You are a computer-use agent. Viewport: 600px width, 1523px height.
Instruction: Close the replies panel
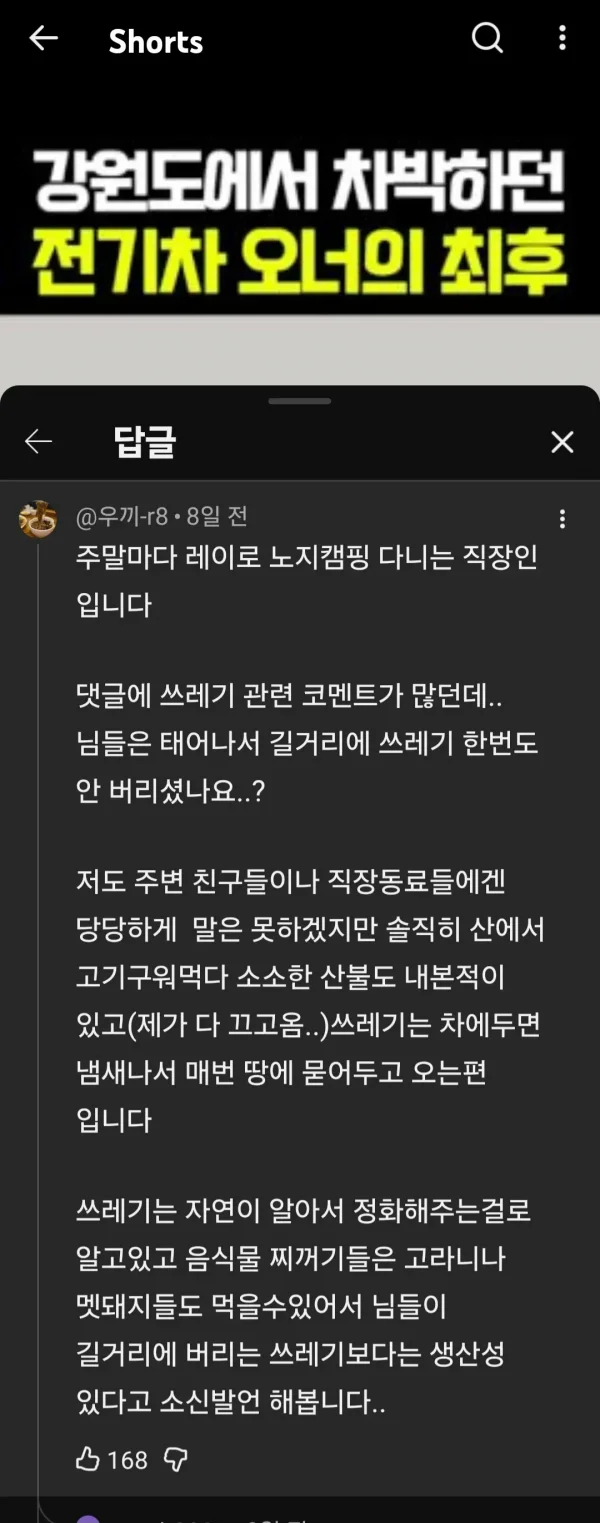[562, 442]
